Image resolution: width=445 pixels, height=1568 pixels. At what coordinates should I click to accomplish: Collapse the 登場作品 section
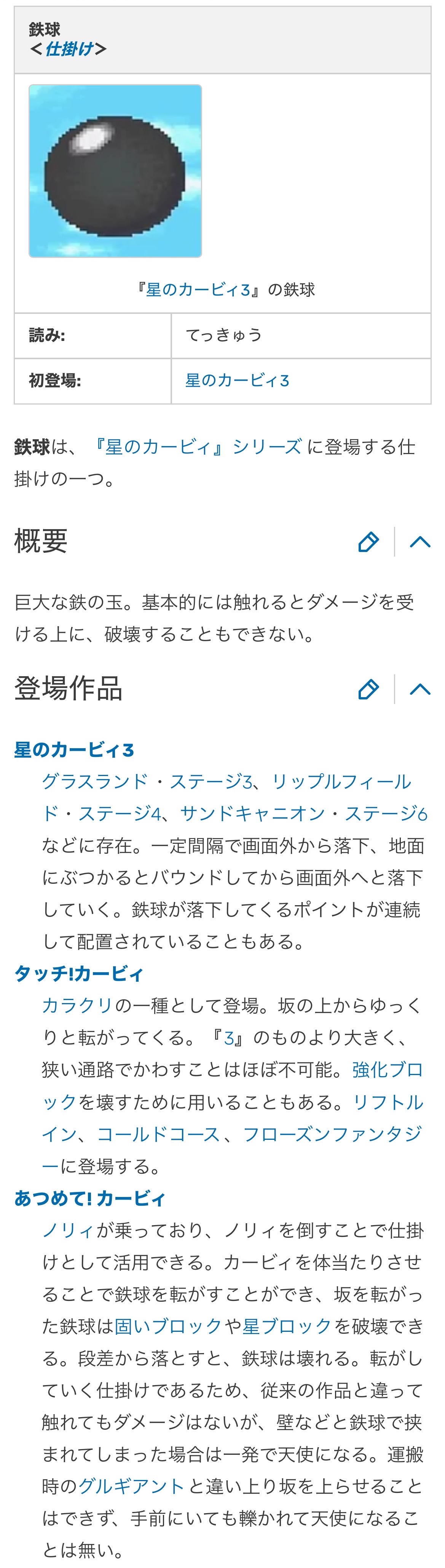coord(420,689)
